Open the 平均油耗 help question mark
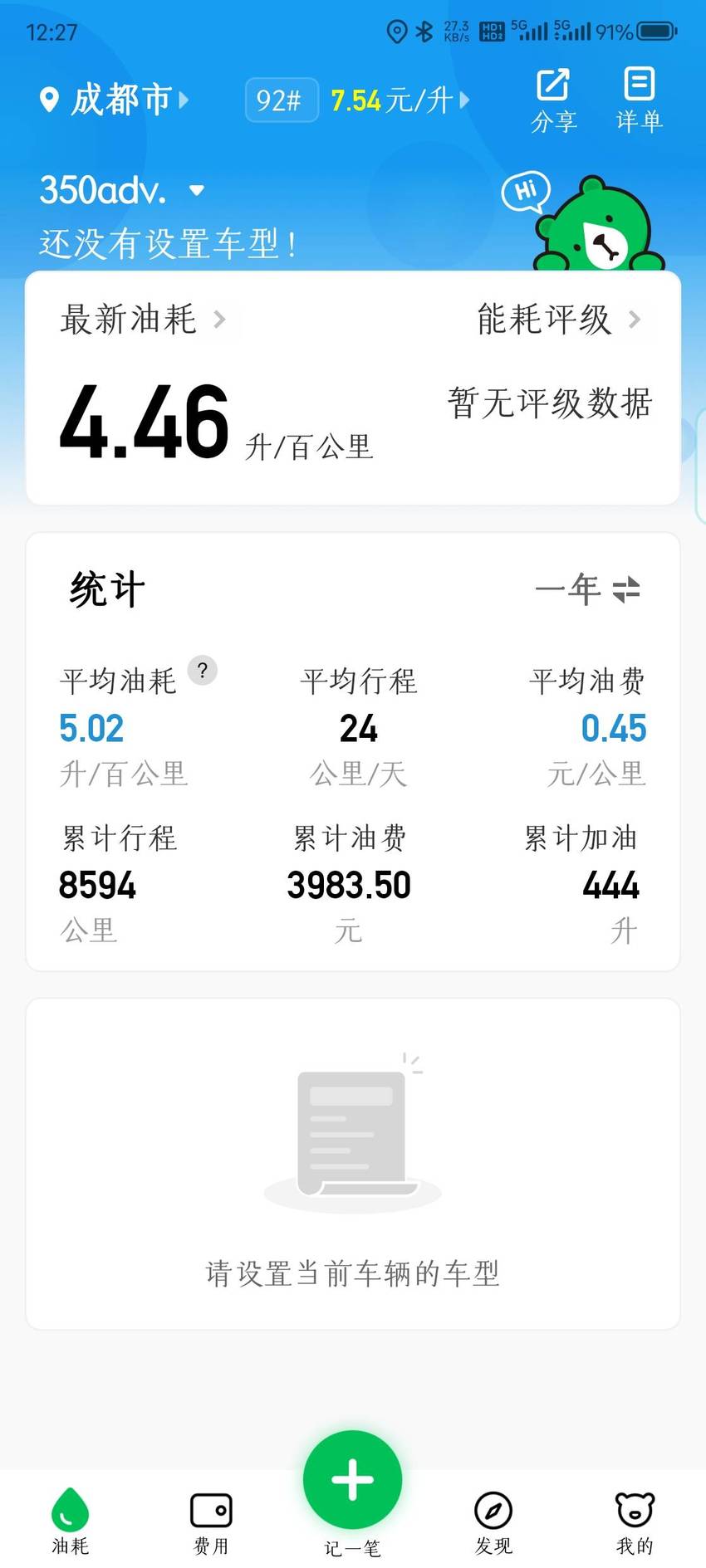The width and height of the screenshot is (706, 1568). (x=203, y=670)
